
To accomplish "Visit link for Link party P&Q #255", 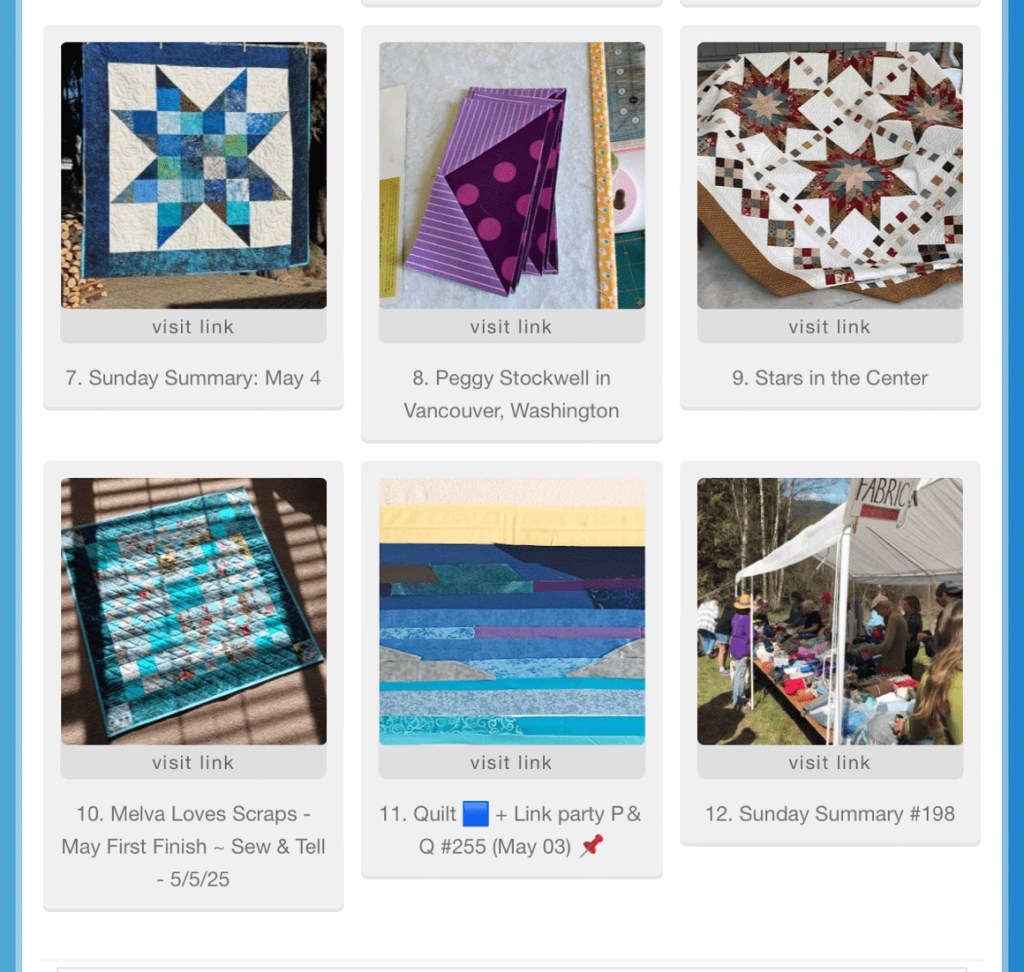I will [x=511, y=763].
